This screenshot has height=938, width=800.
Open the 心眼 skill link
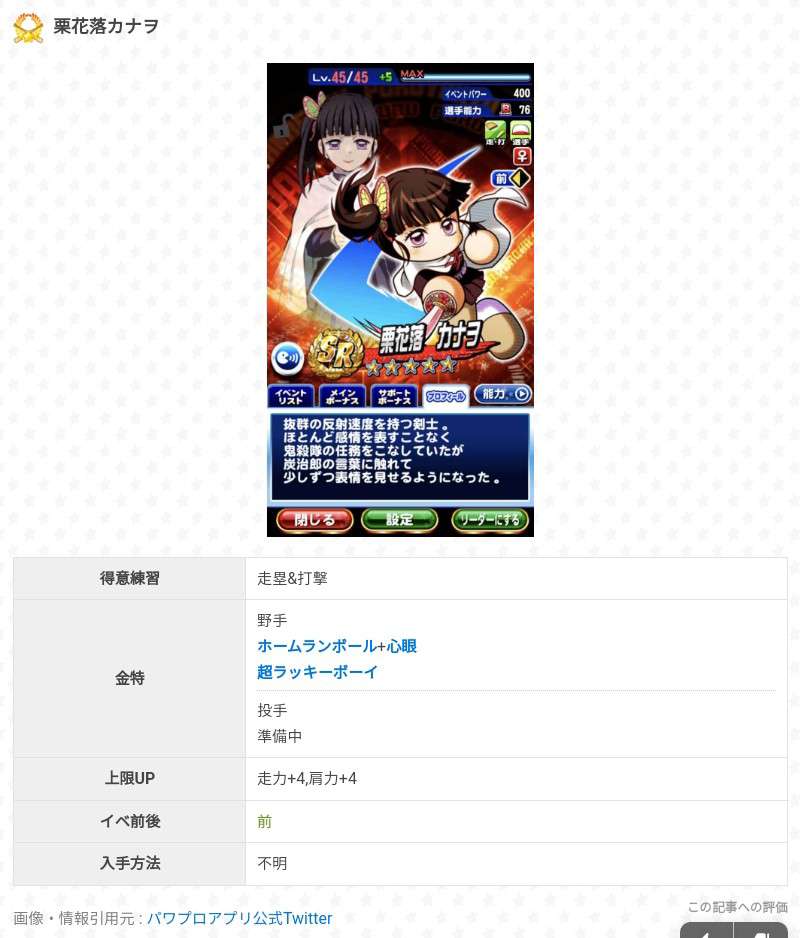coord(402,646)
